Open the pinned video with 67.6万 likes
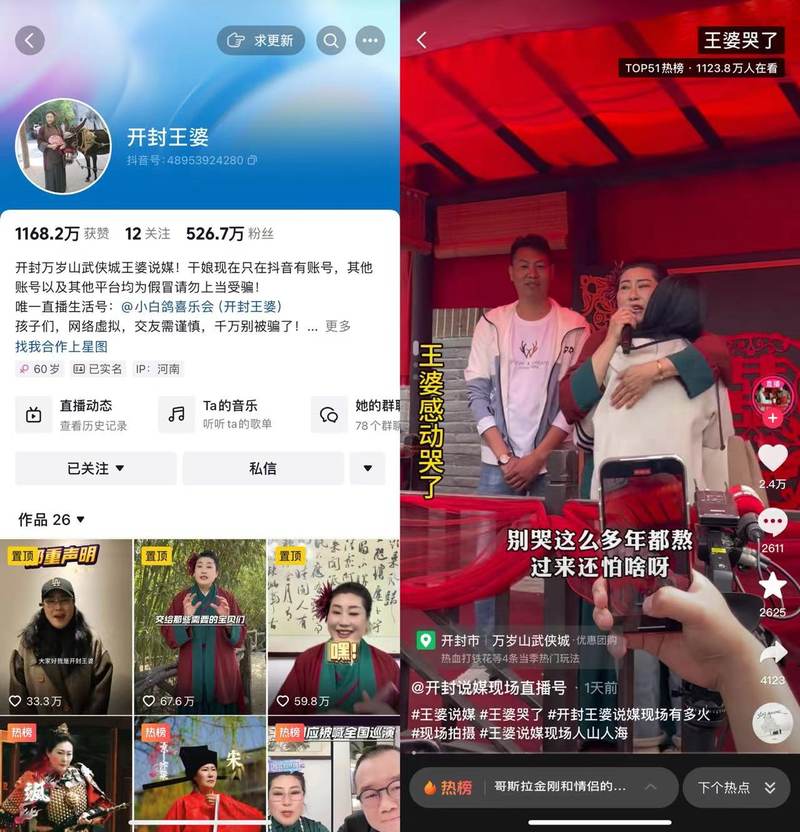The image size is (800, 832). coord(200,626)
